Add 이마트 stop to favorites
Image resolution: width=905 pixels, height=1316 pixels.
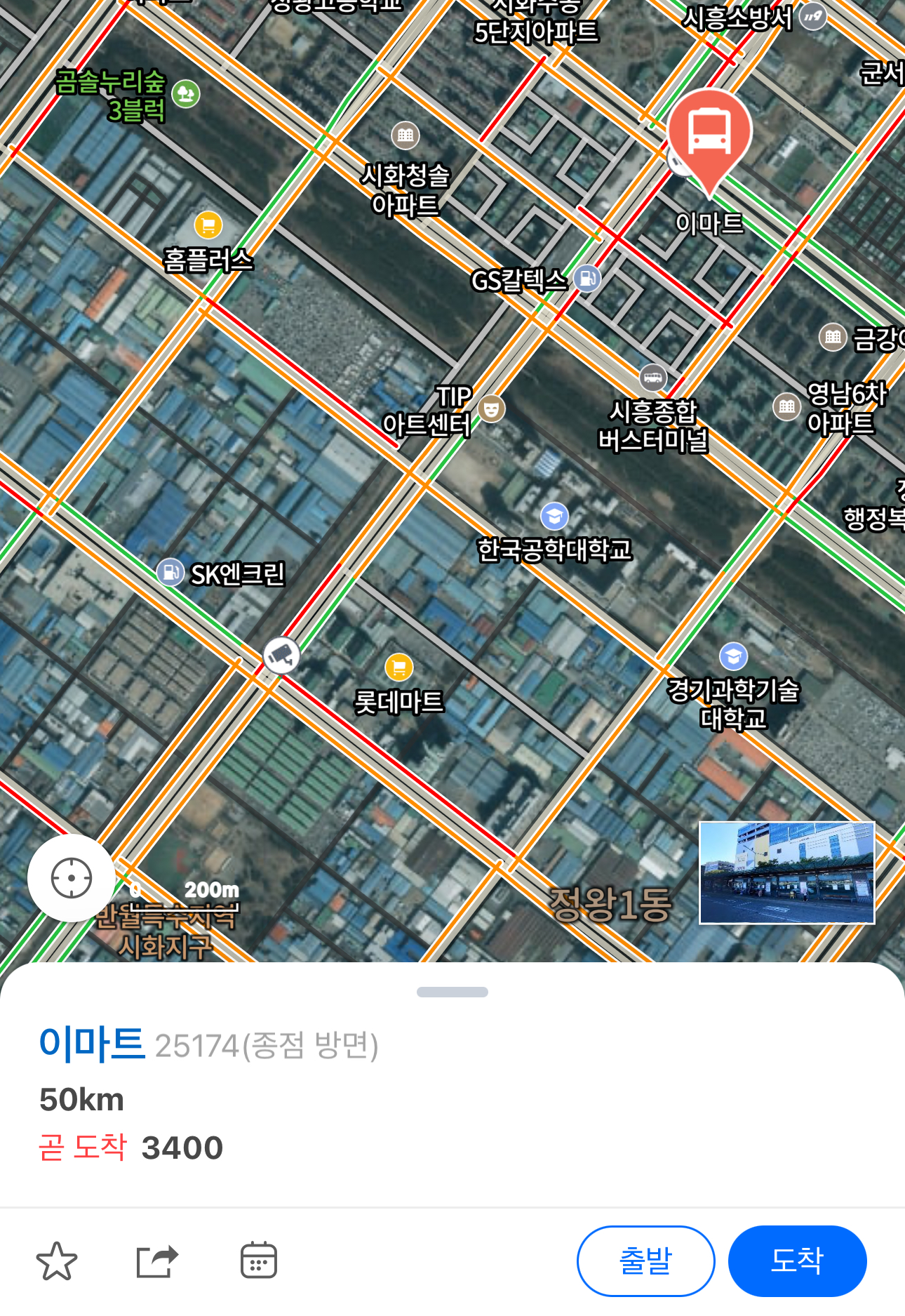[57, 1261]
